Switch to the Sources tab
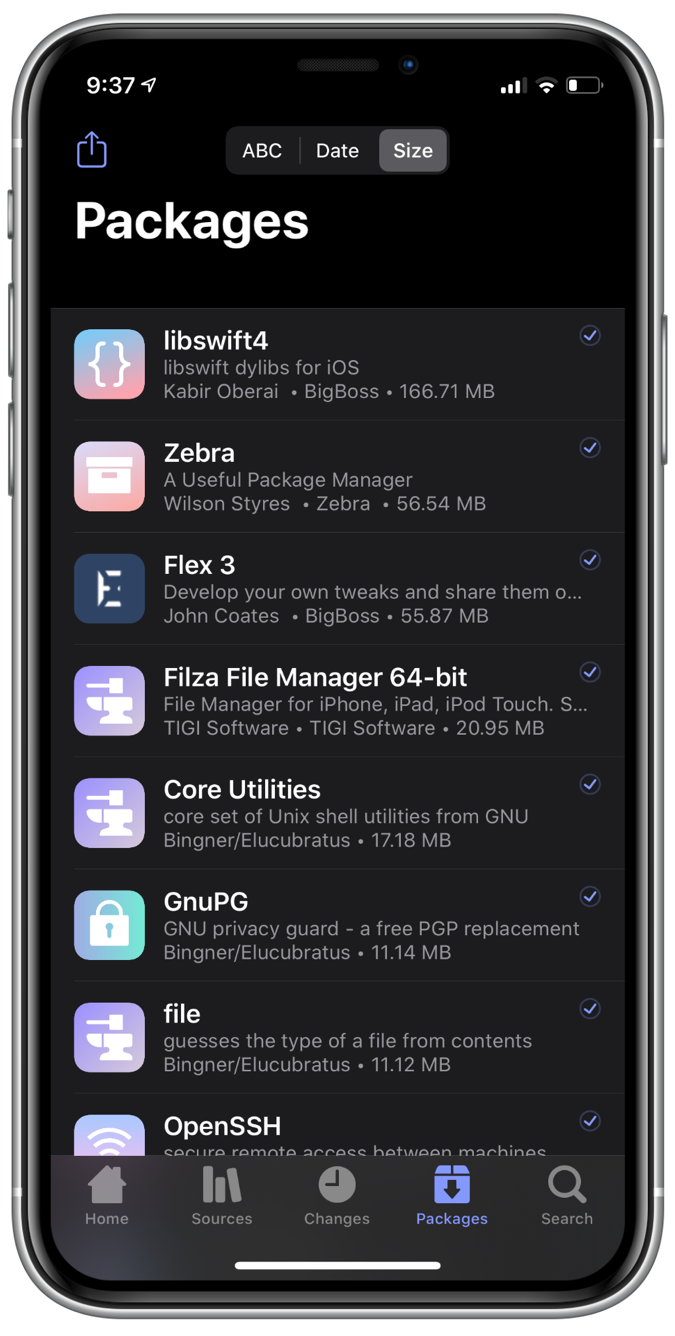 point(222,1196)
